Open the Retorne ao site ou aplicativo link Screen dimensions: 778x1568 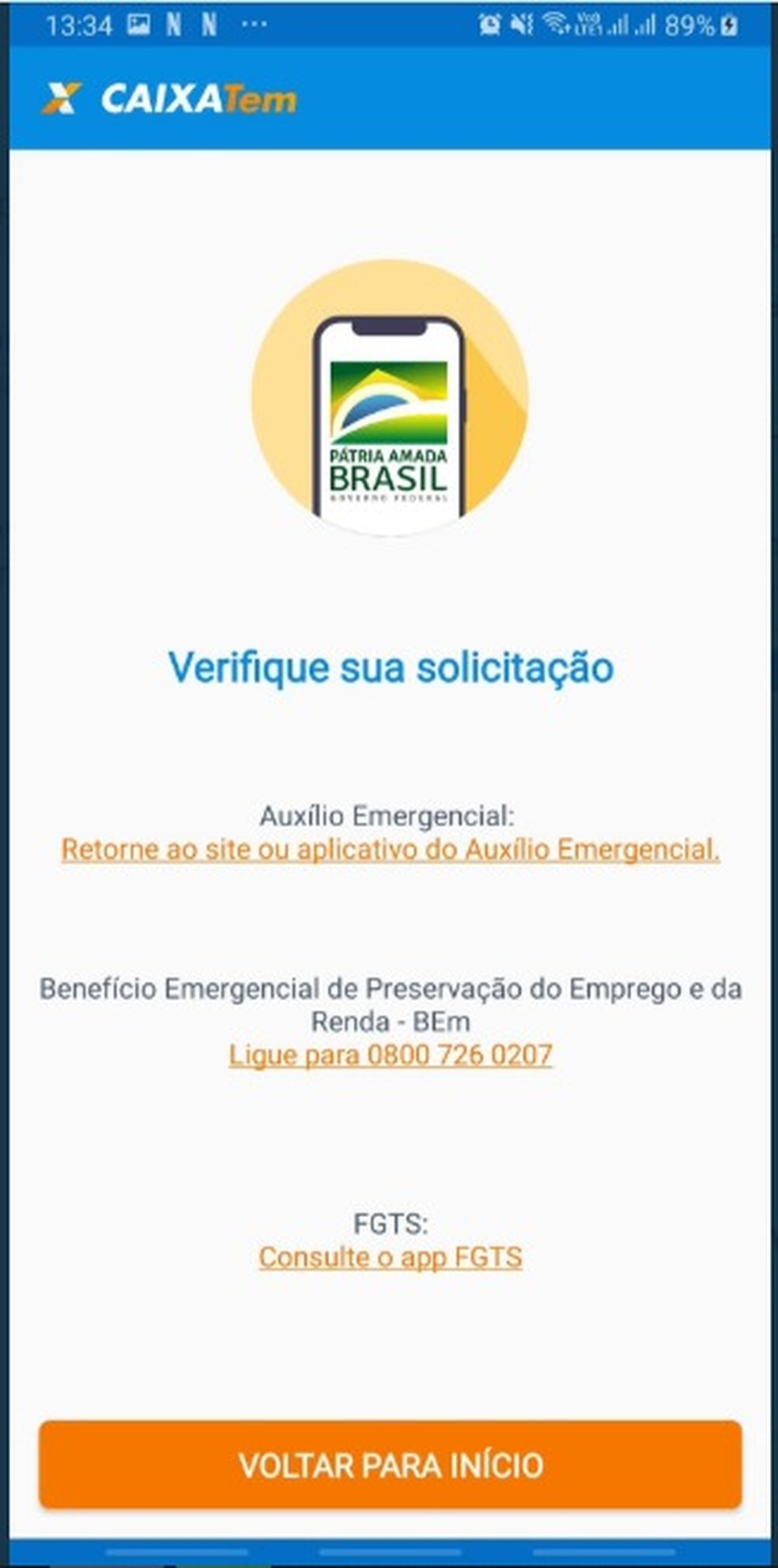pyautogui.click(x=390, y=849)
